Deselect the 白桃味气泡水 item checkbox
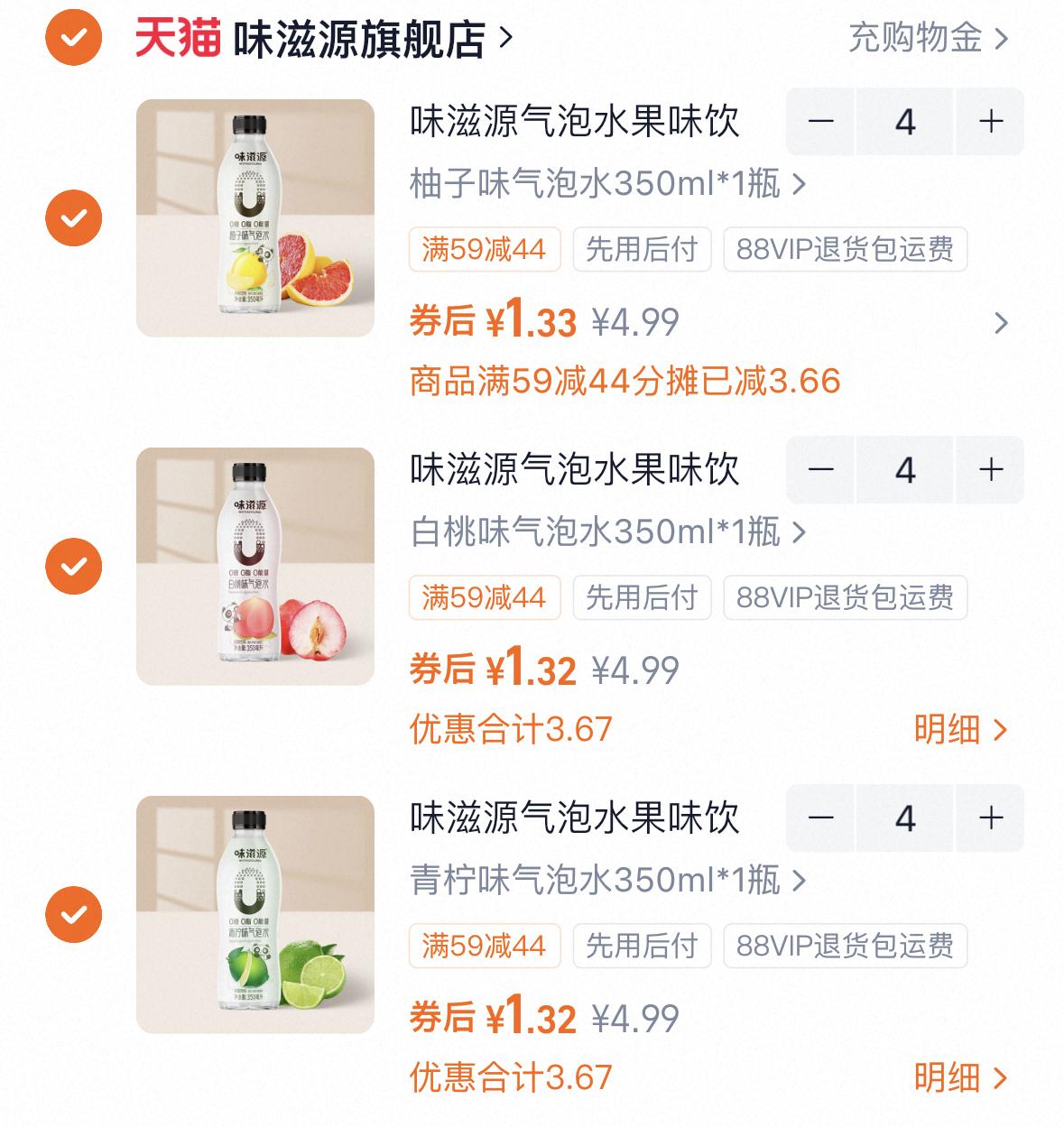The width and height of the screenshot is (1064, 1127). pyautogui.click(x=74, y=567)
